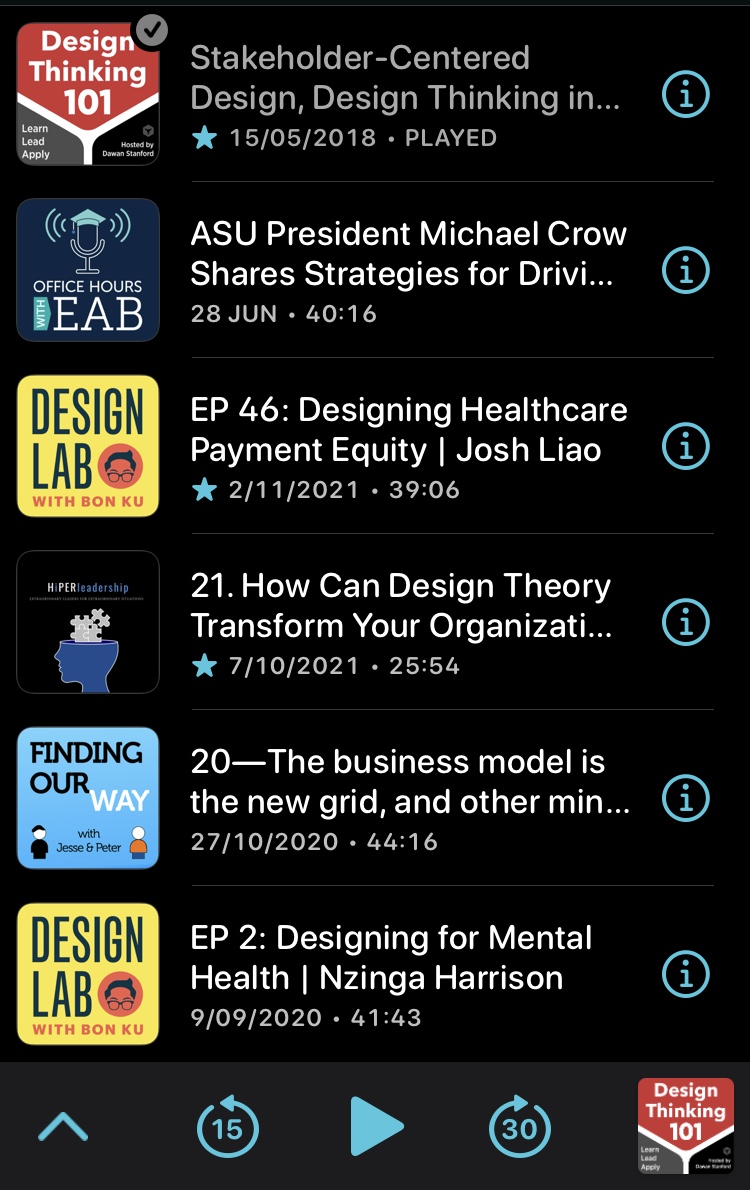This screenshot has height=1190, width=750.
Task: Rewind playback 15 seconds
Action: pos(227,1127)
